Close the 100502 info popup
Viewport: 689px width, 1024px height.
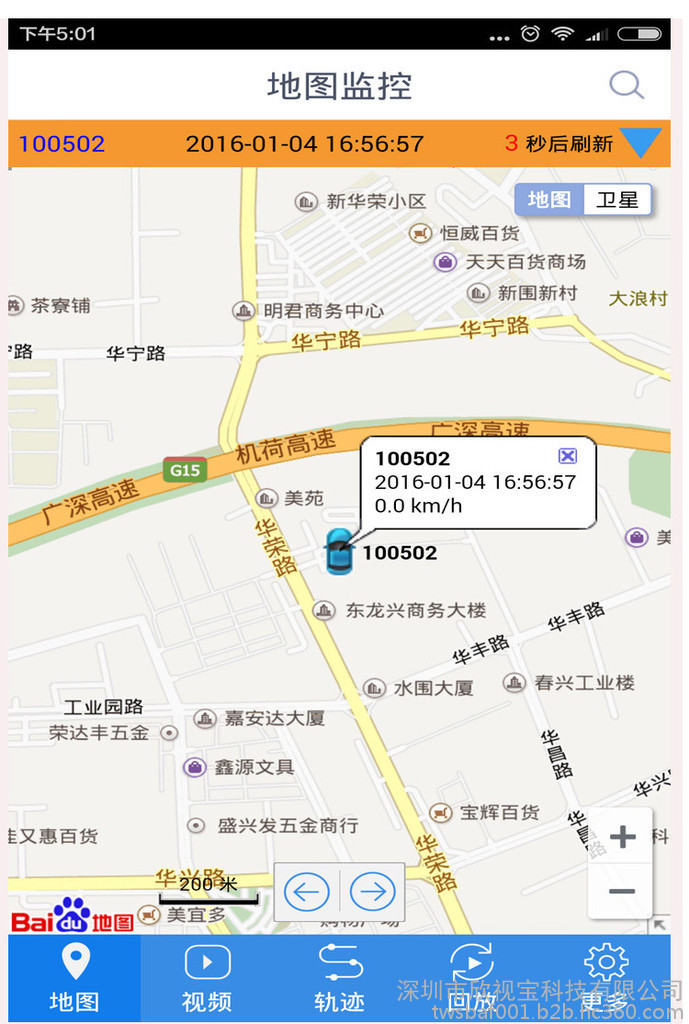(x=567, y=456)
